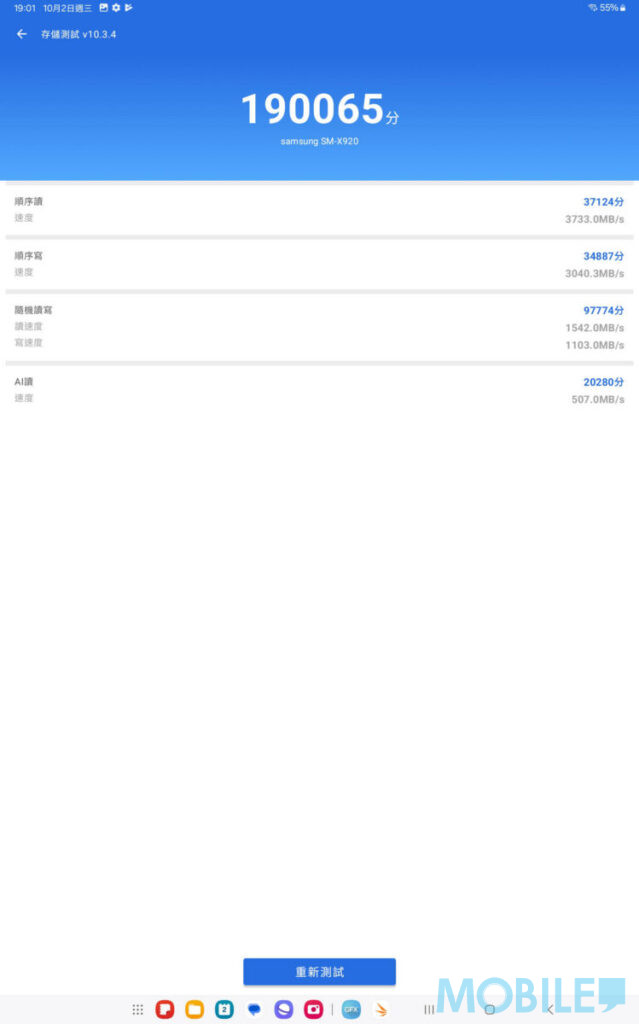This screenshot has height=1024, width=639.
Task: Launch the purple Samsung Internet browser
Action: click(x=284, y=1010)
